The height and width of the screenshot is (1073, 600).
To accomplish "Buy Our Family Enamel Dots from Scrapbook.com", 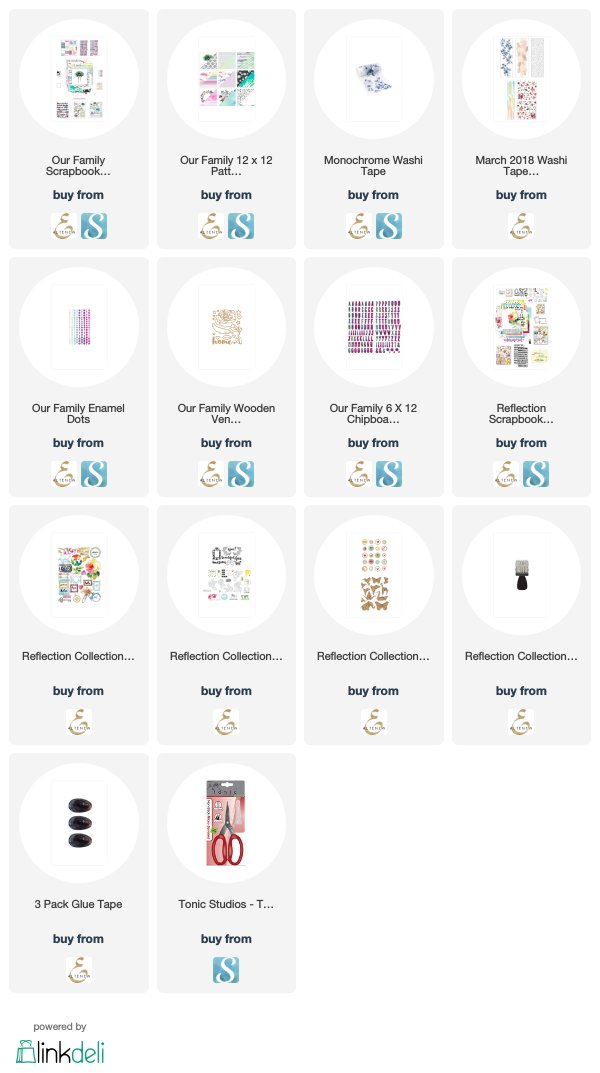I will (94, 474).
